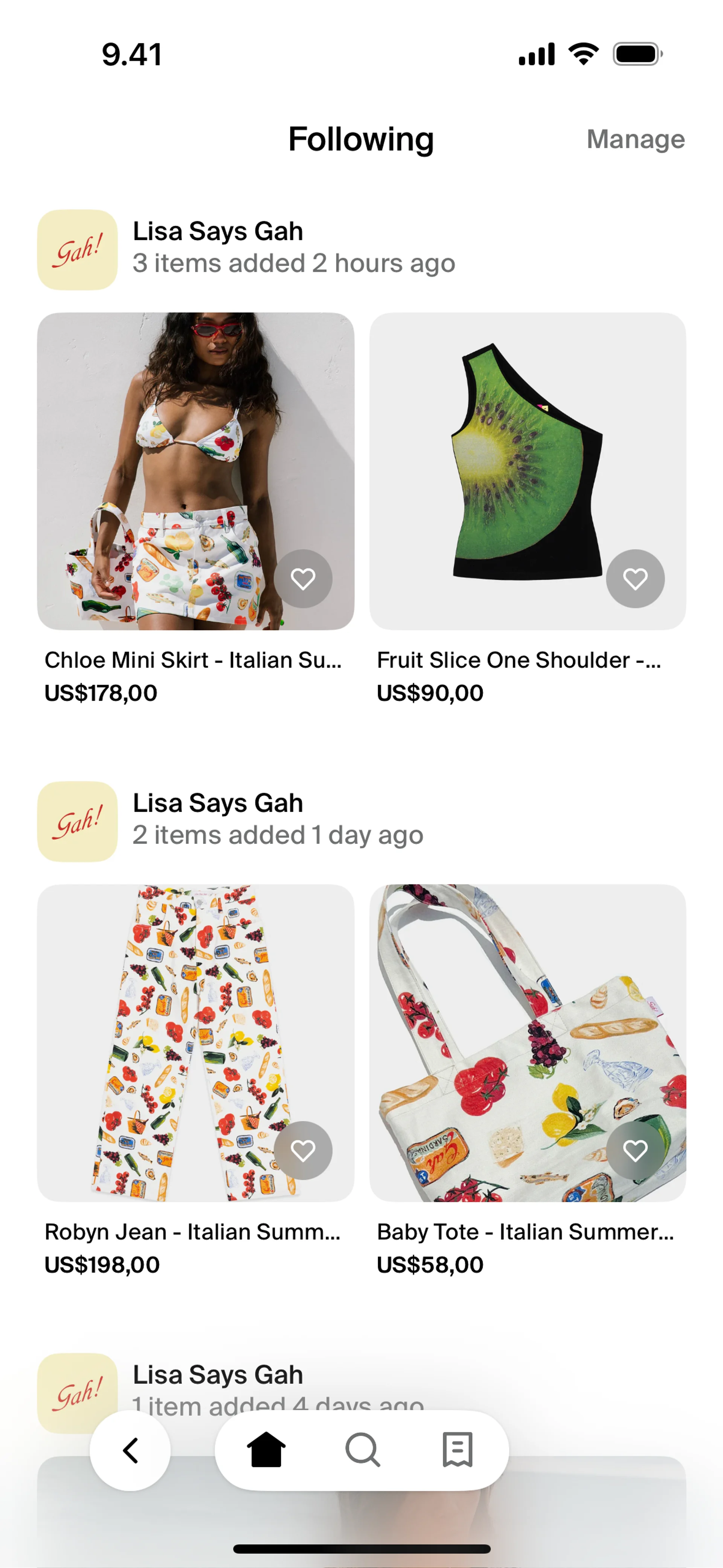Go back with the arrow button

click(130, 1450)
